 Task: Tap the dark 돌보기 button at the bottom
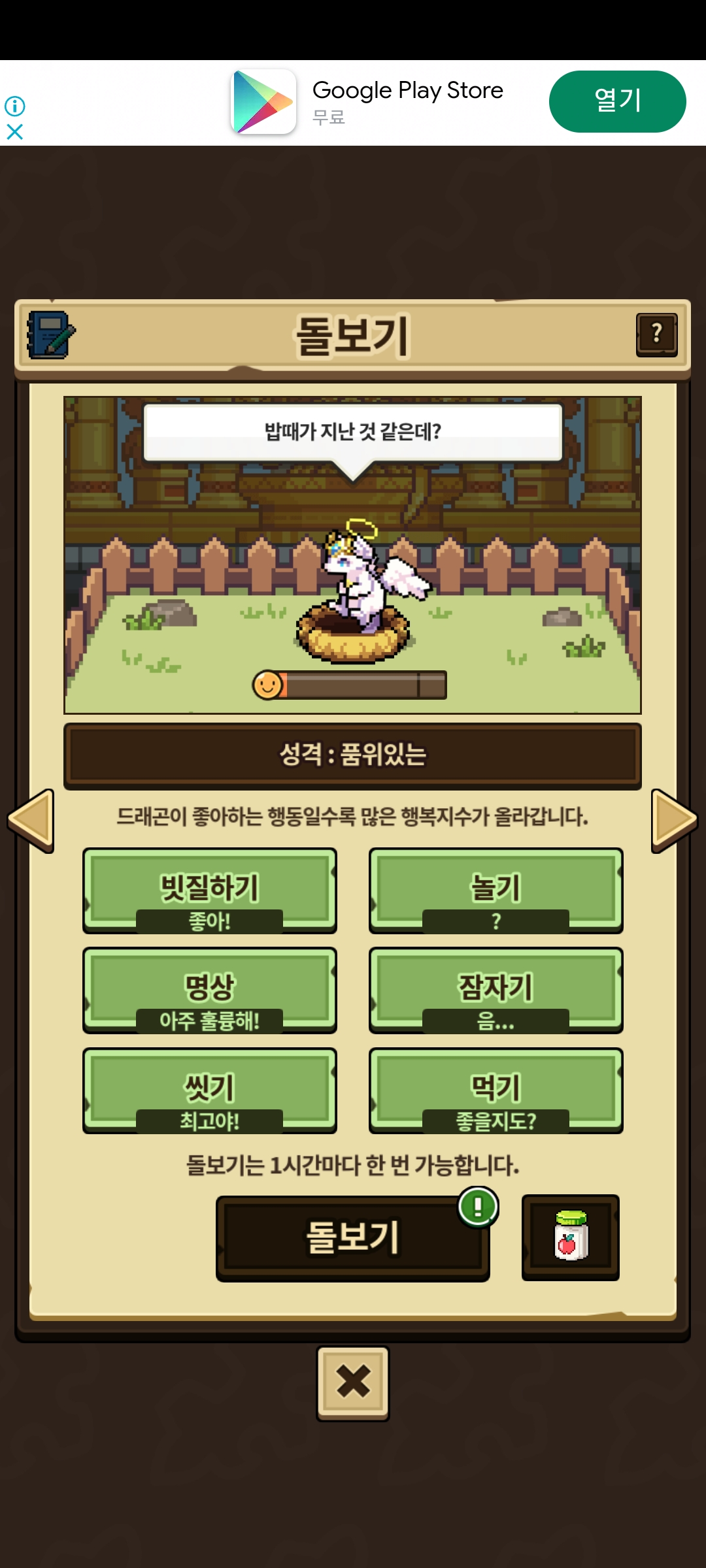pyautogui.click(x=352, y=1238)
